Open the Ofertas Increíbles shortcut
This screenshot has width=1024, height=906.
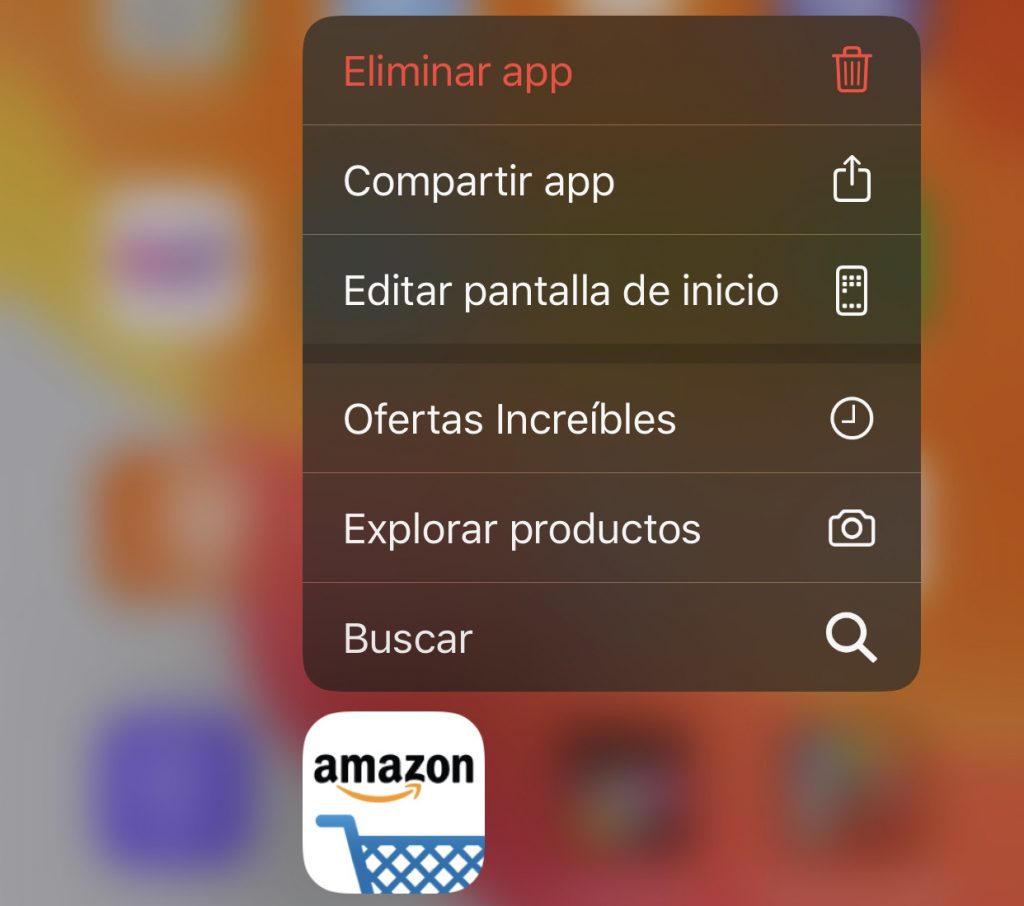point(610,419)
